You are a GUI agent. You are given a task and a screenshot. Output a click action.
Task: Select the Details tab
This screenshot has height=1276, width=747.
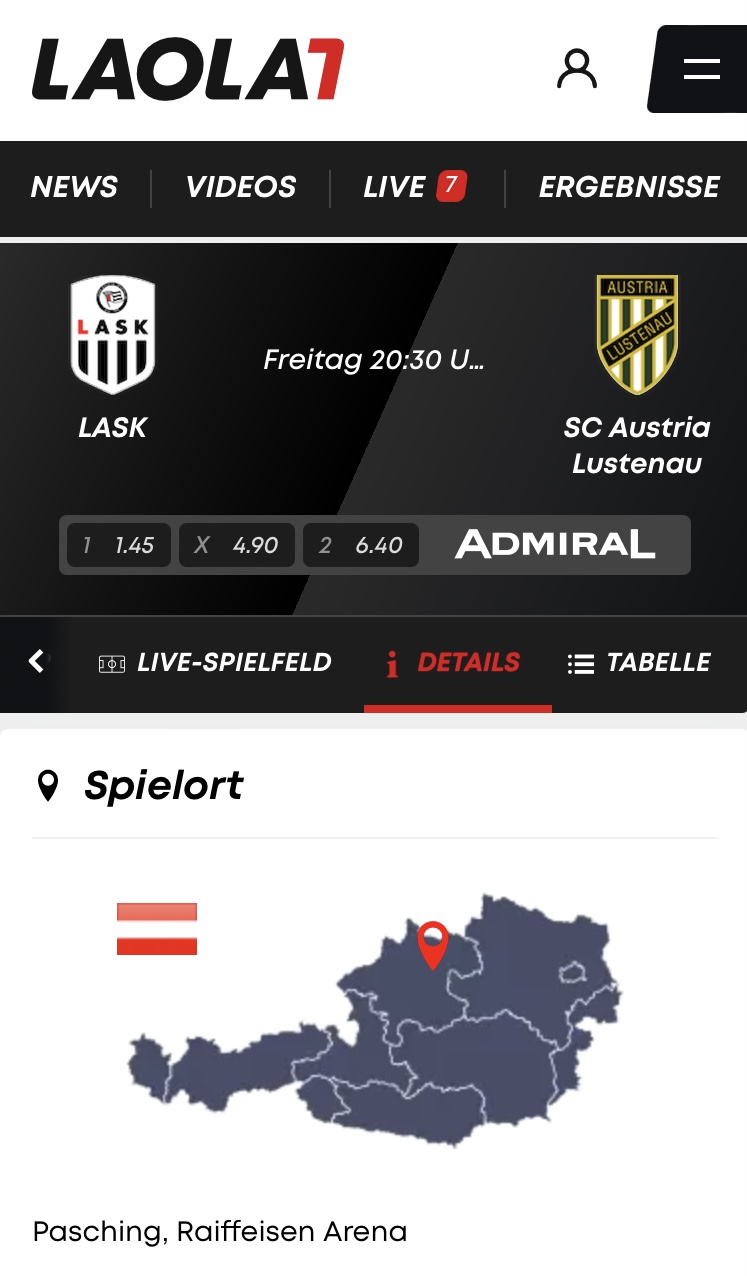pos(457,662)
